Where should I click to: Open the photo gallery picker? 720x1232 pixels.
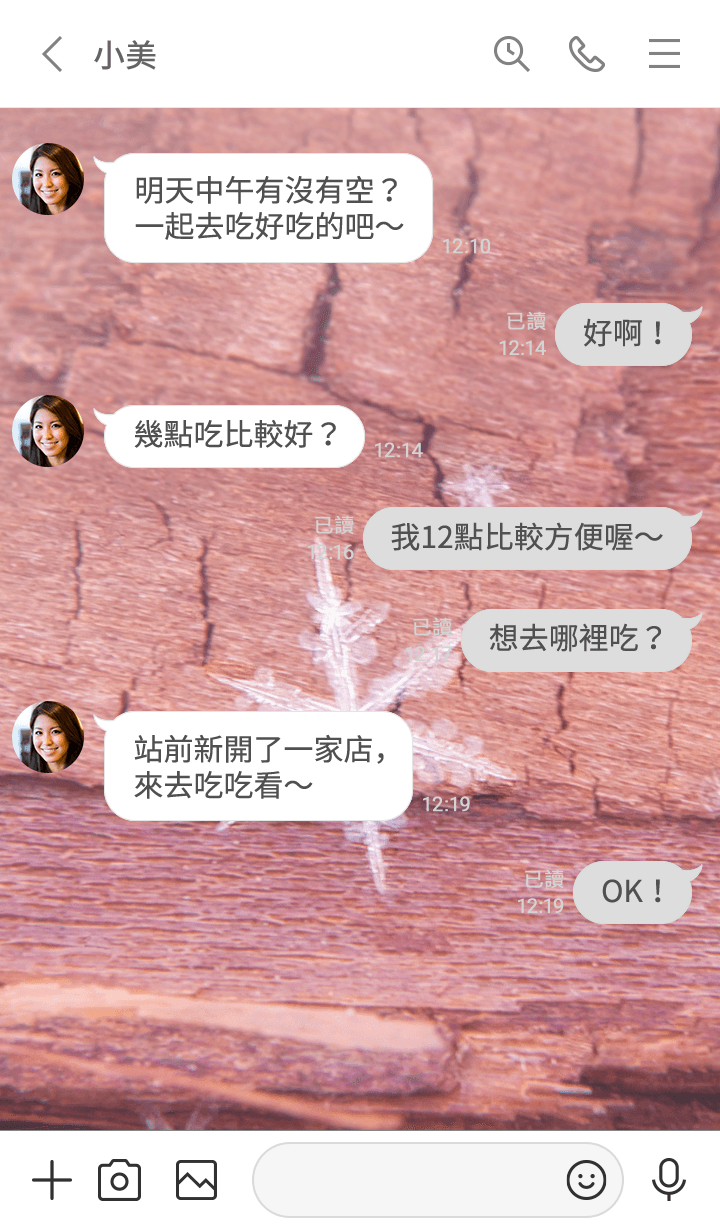(x=196, y=1181)
